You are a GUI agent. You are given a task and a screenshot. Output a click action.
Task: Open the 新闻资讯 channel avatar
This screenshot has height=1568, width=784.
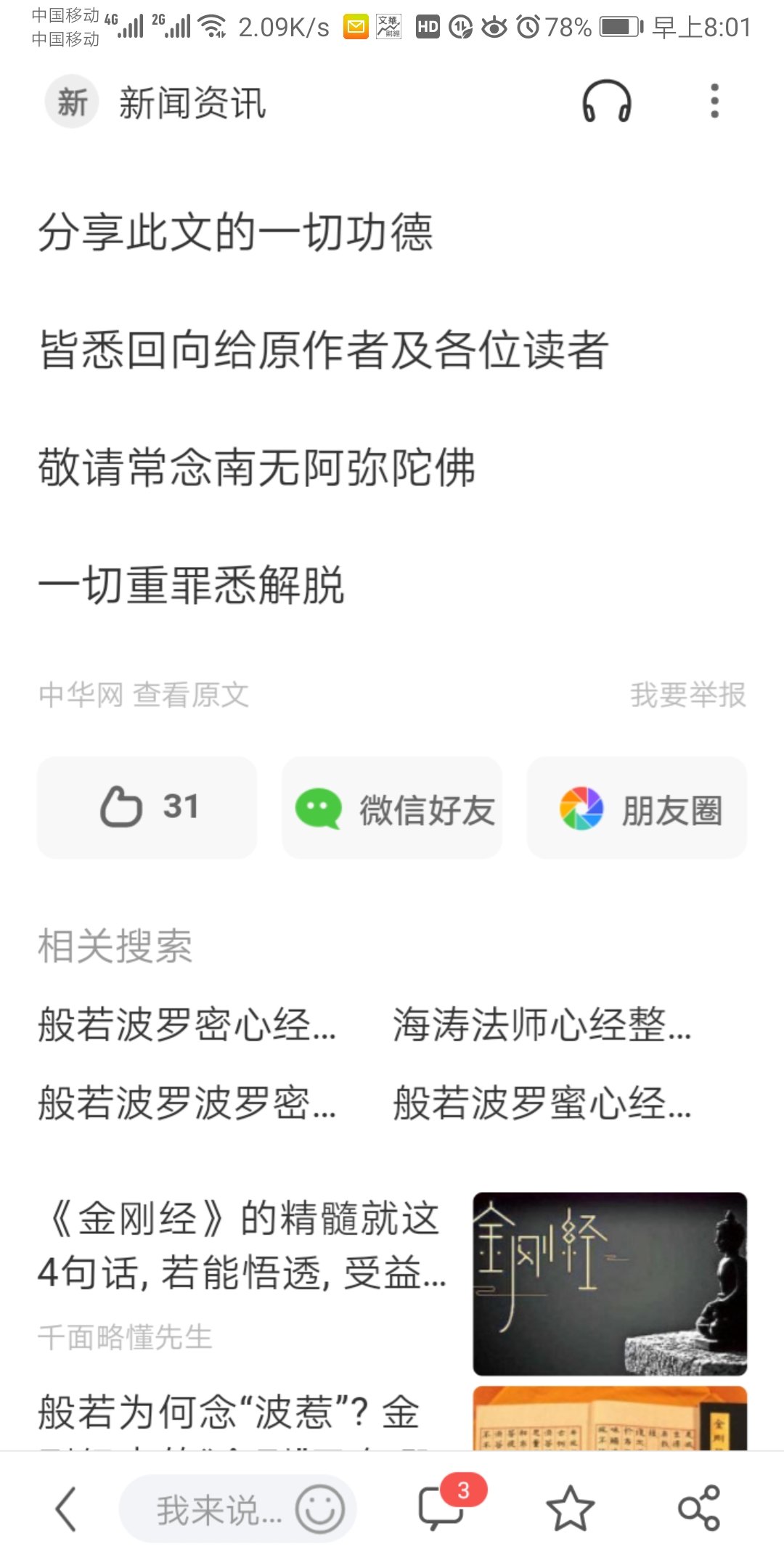pyautogui.click(x=72, y=102)
